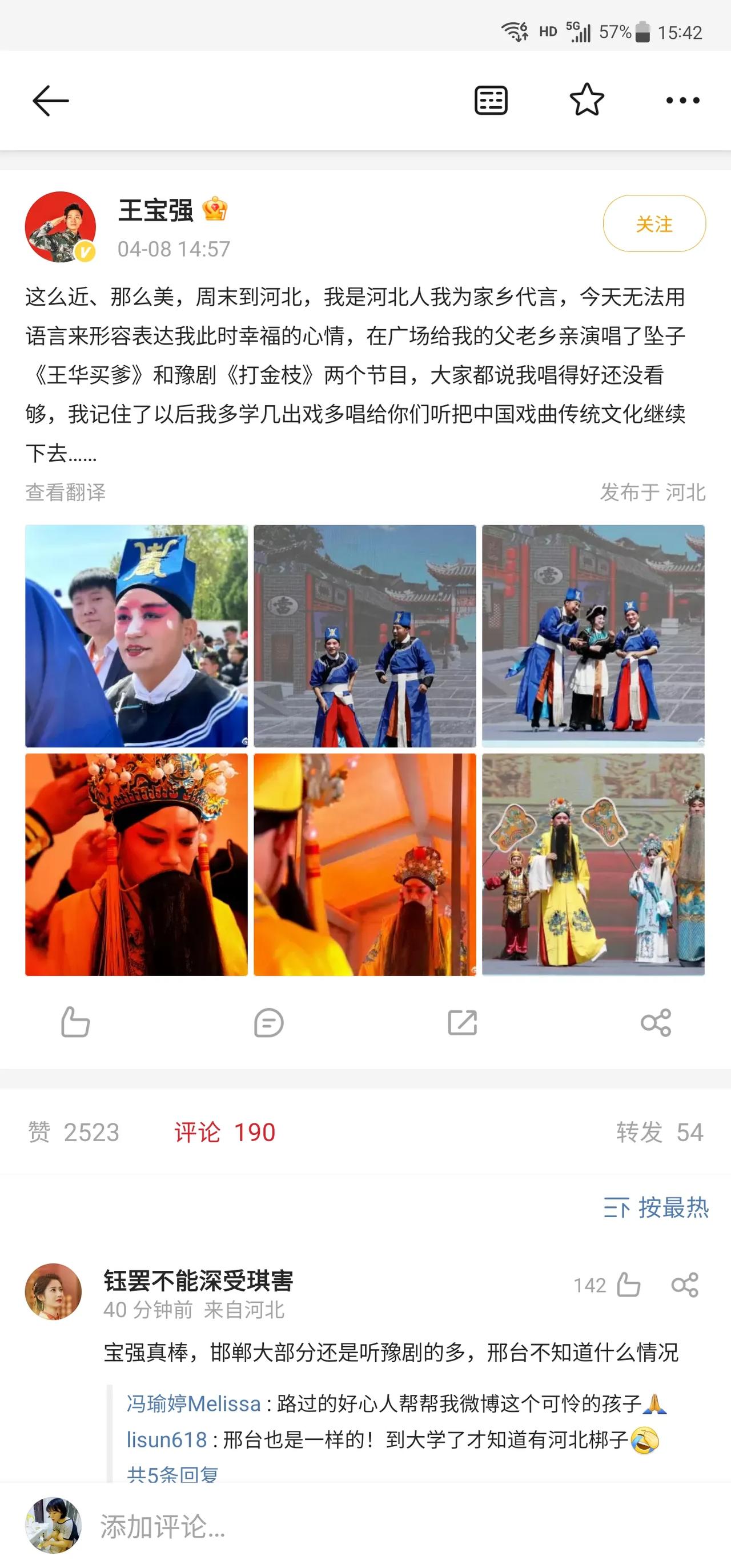Open the photo of the yellow-robed stage performance
731x1568 pixels.
pos(593,865)
